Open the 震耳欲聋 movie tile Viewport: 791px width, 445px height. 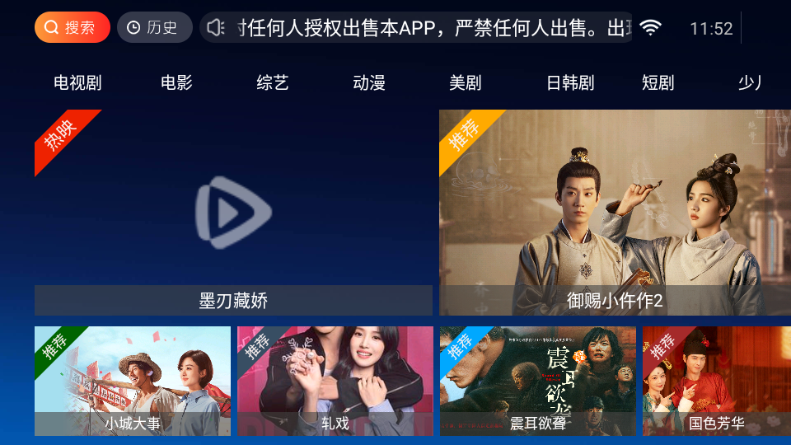tap(537, 380)
